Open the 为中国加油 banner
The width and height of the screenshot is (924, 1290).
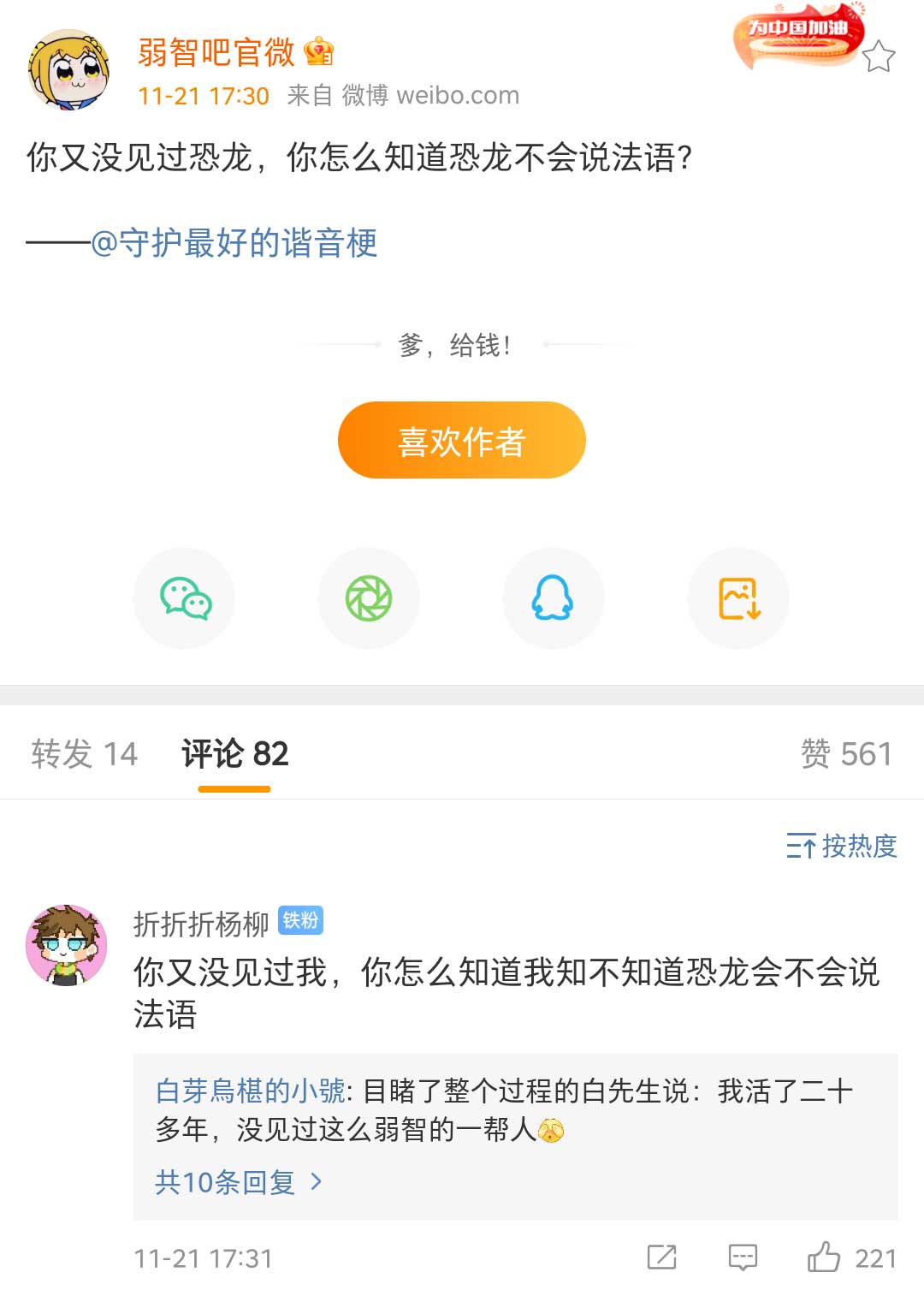[x=797, y=36]
